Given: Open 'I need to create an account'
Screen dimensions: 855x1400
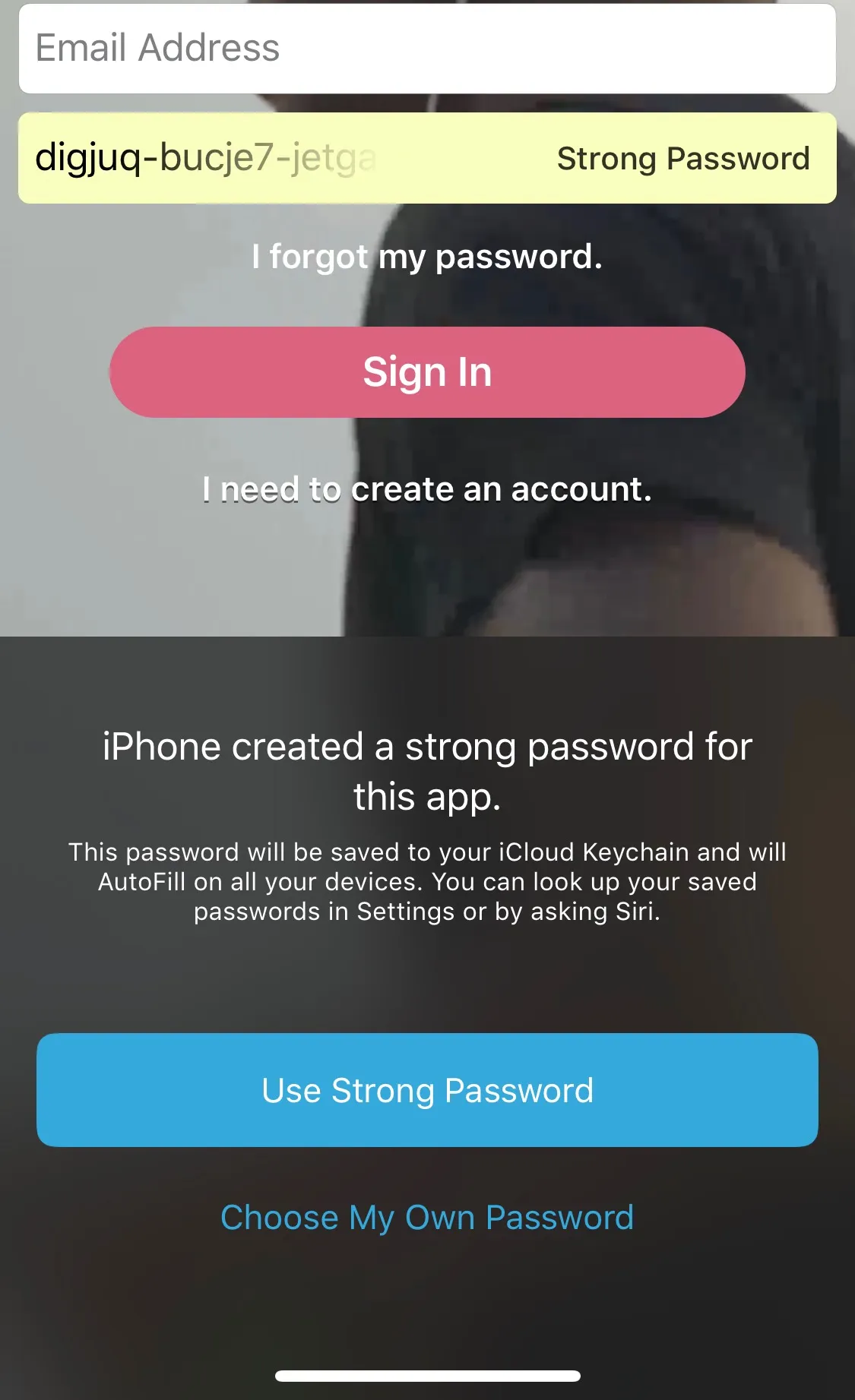Looking at the screenshot, I should [x=427, y=489].
